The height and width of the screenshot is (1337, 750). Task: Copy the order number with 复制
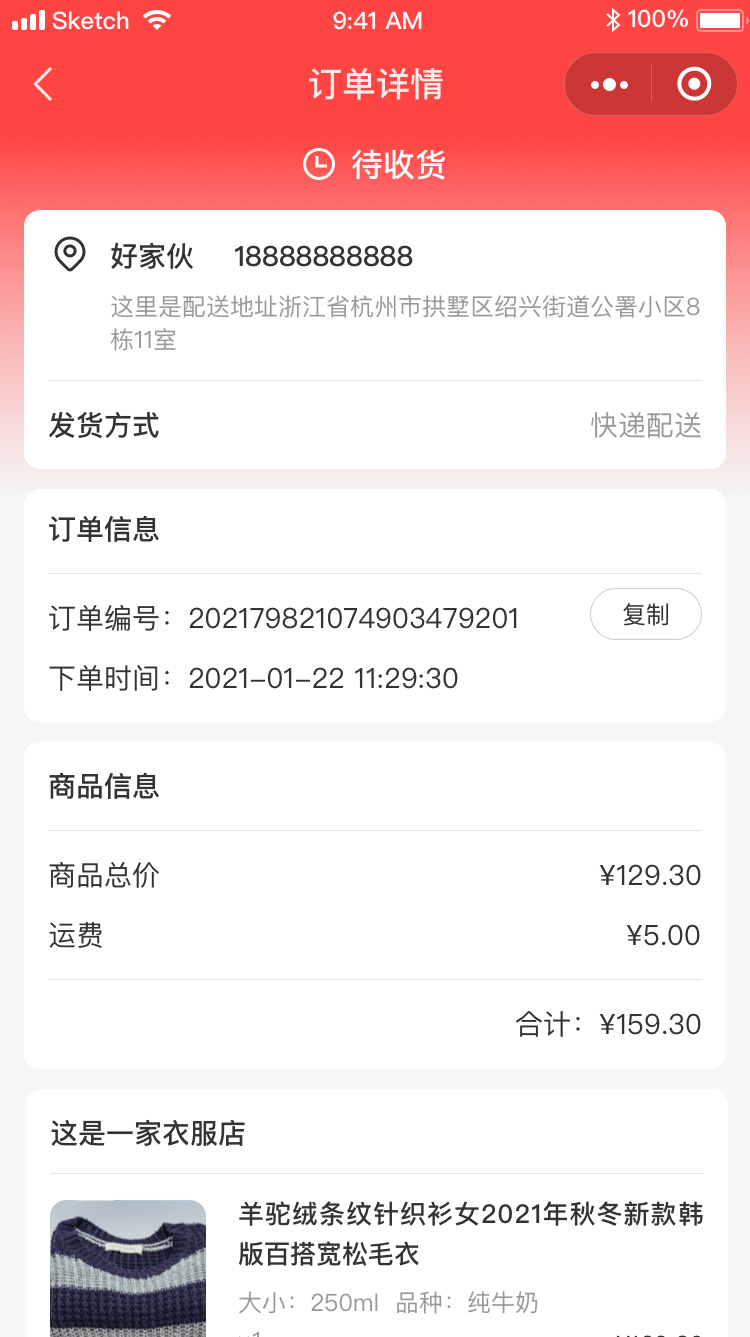tap(645, 614)
